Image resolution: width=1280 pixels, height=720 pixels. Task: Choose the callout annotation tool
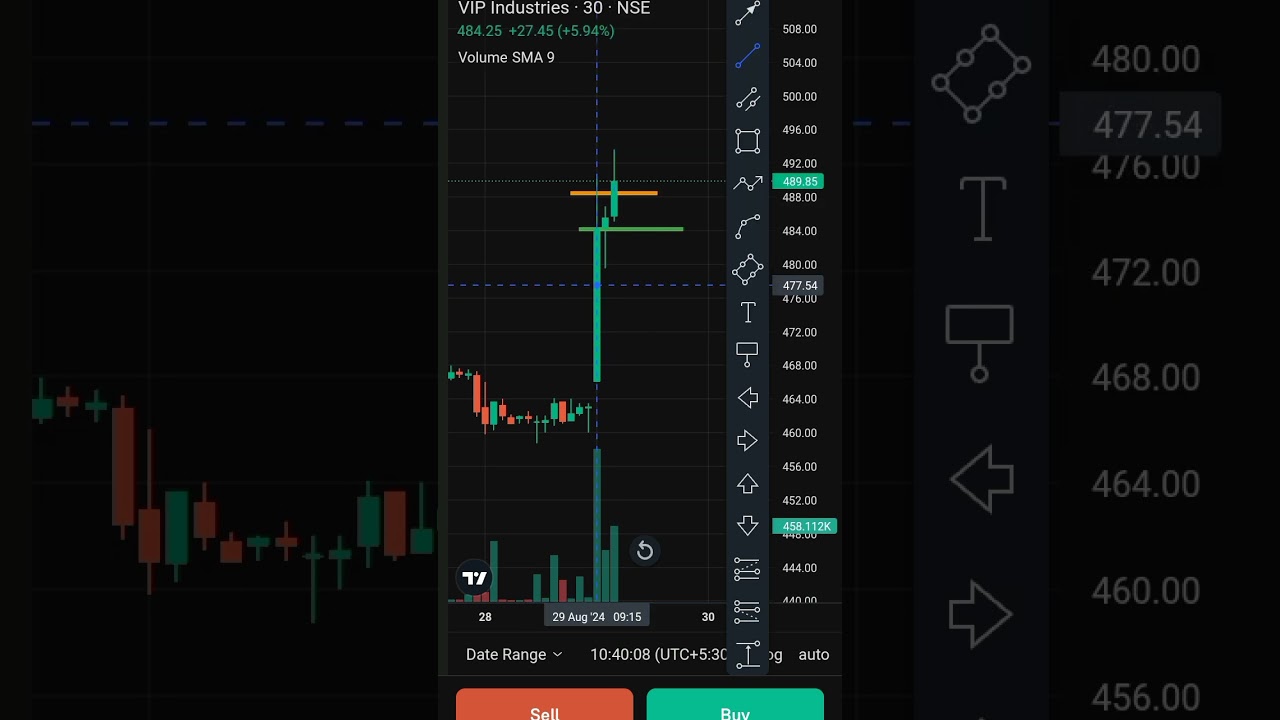point(748,355)
